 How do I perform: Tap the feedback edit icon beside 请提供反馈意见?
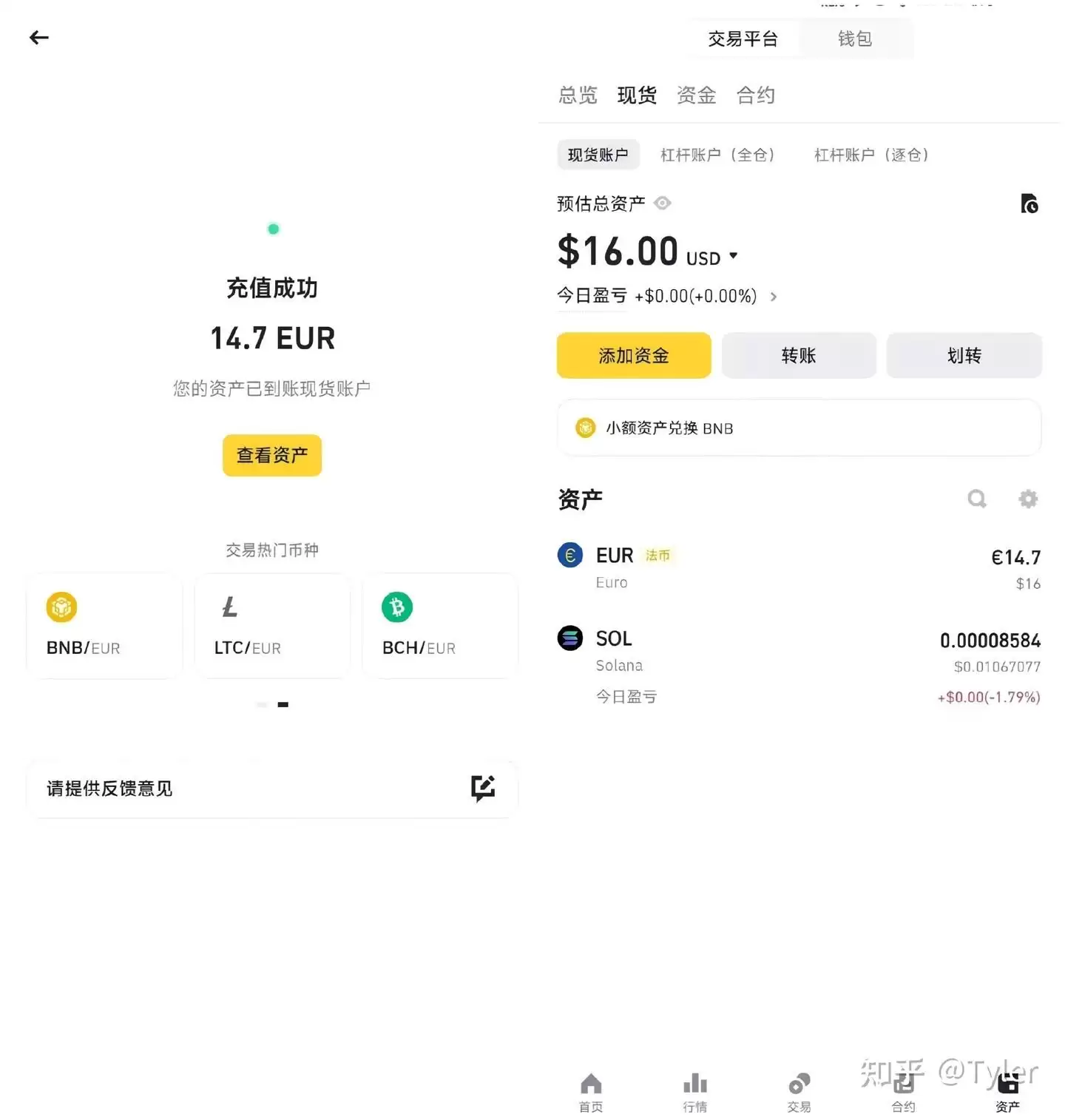[483, 789]
